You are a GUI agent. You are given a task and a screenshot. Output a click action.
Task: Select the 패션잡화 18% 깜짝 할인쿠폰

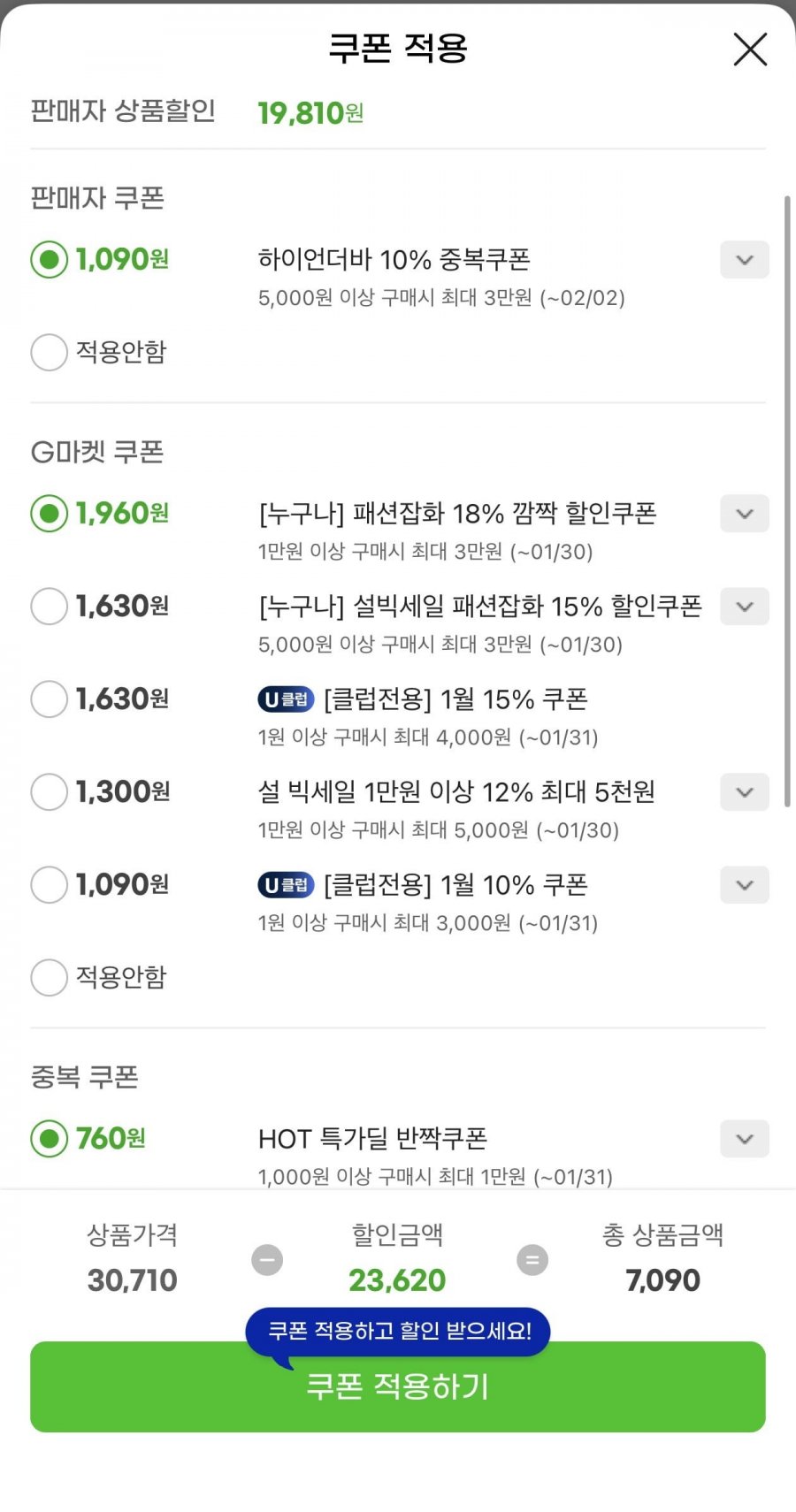pyautogui.click(x=50, y=514)
